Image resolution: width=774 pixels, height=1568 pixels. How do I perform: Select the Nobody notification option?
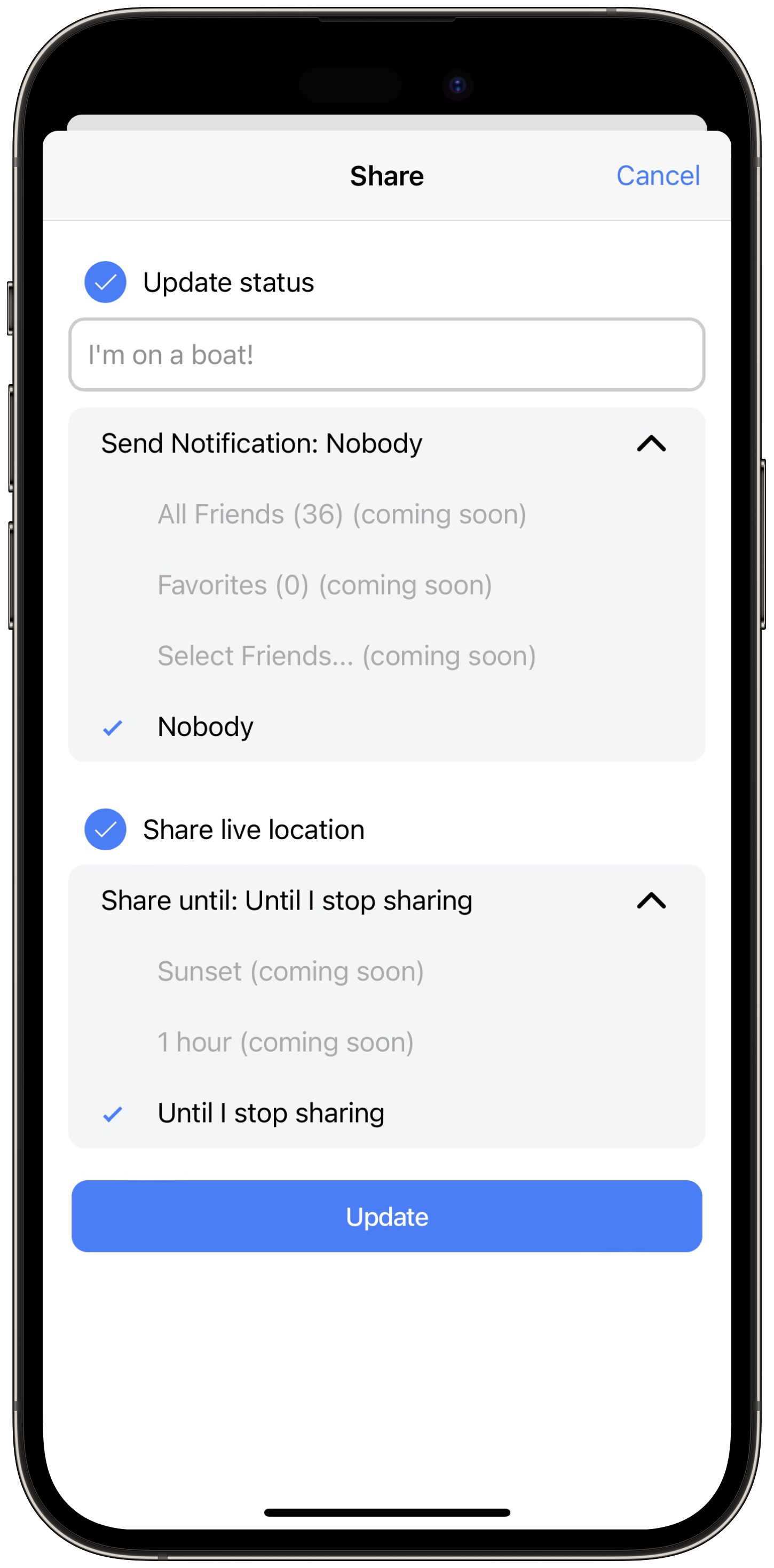(x=206, y=727)
